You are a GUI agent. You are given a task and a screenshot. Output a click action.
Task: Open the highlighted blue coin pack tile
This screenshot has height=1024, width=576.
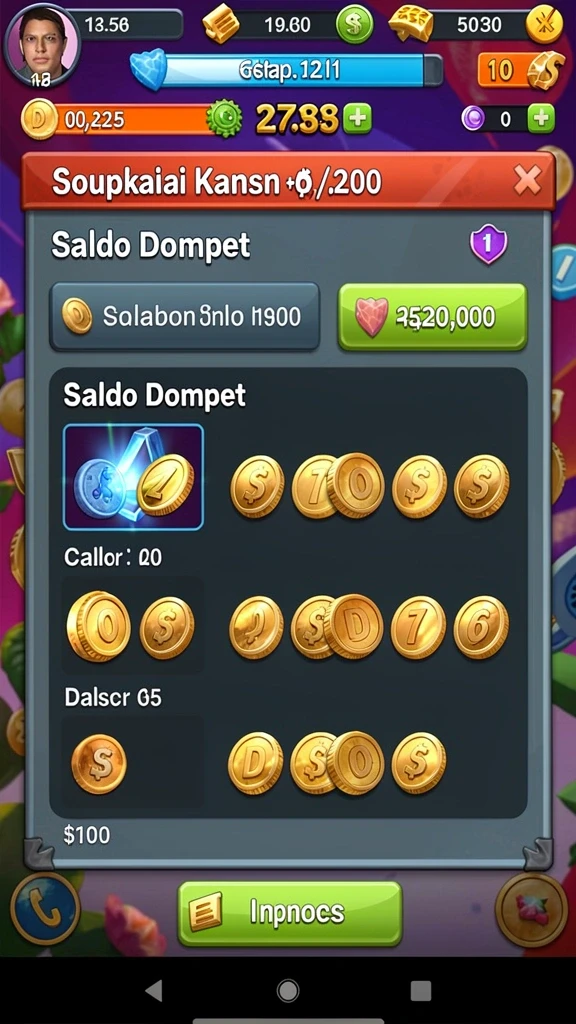(133, 477)
